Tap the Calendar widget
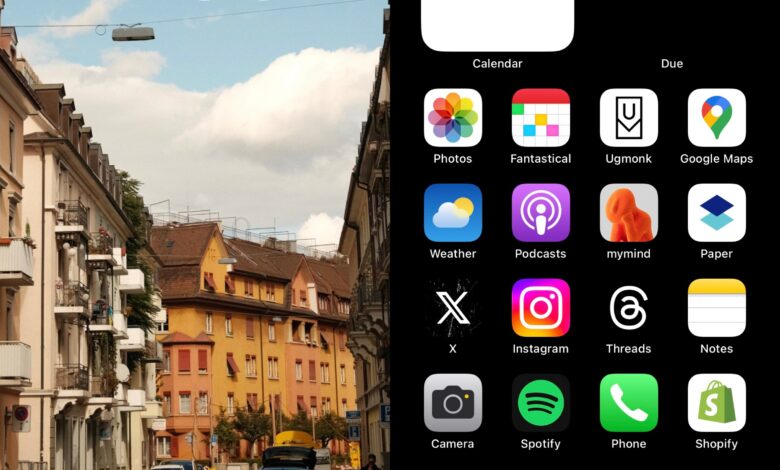The image size is (780, 470). point(497,24)
